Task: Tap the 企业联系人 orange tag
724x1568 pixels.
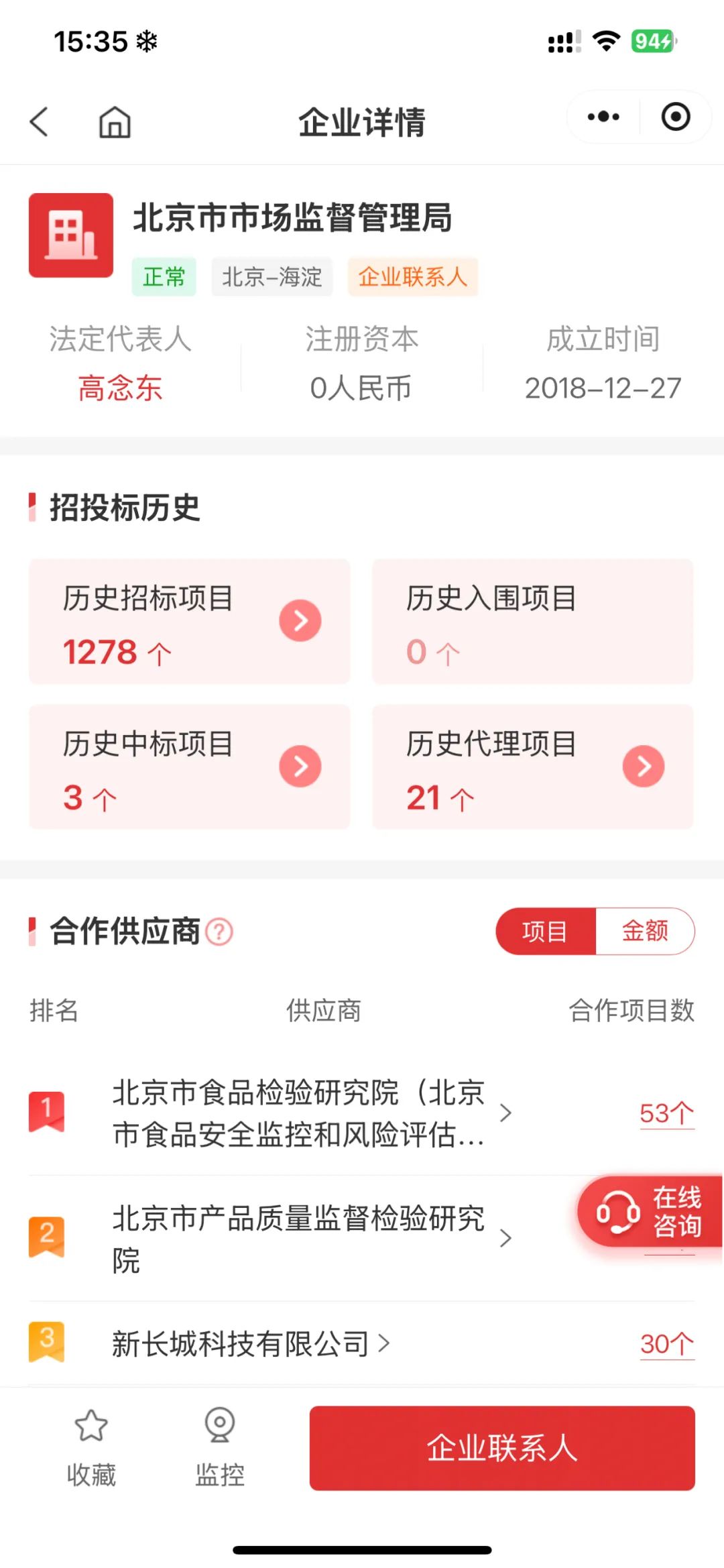Action: 412,276
